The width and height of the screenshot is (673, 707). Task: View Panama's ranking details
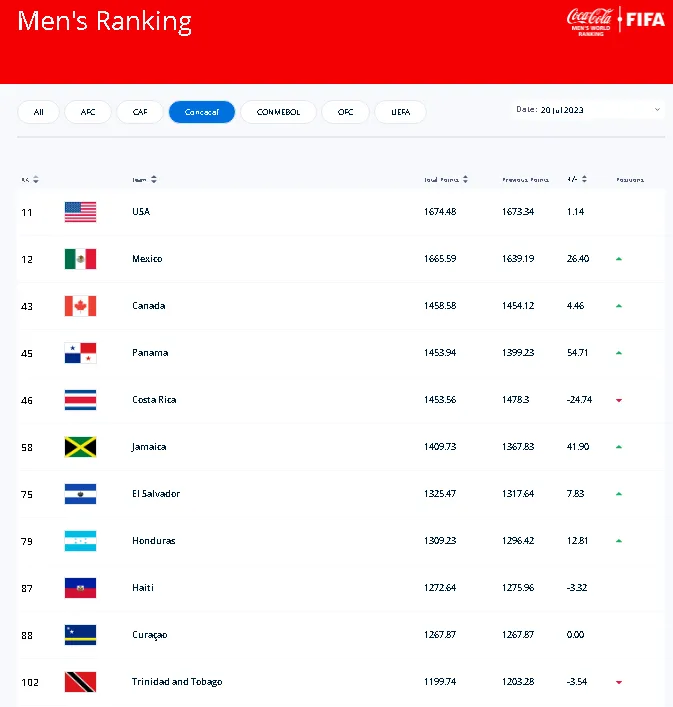click(x=150, y=353)
